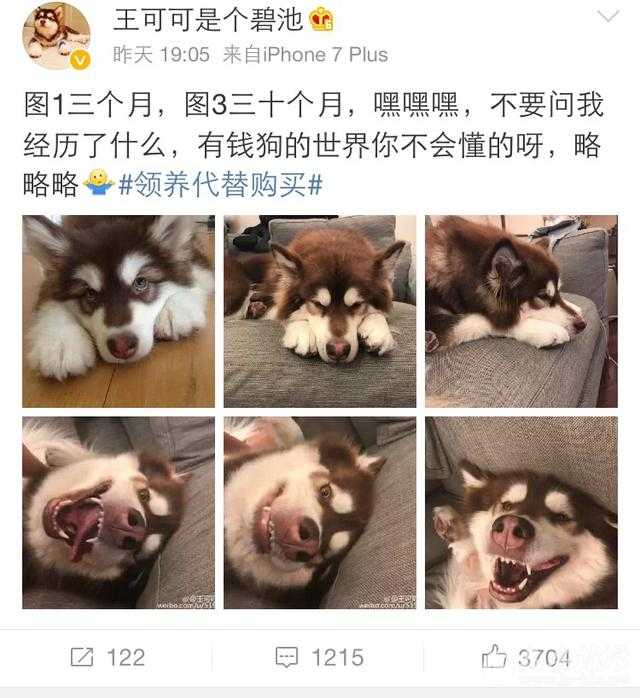Viewport: 640px width, 698px height.
Task: Repost this post with 122 reposts
Action: tap(107, 657)
